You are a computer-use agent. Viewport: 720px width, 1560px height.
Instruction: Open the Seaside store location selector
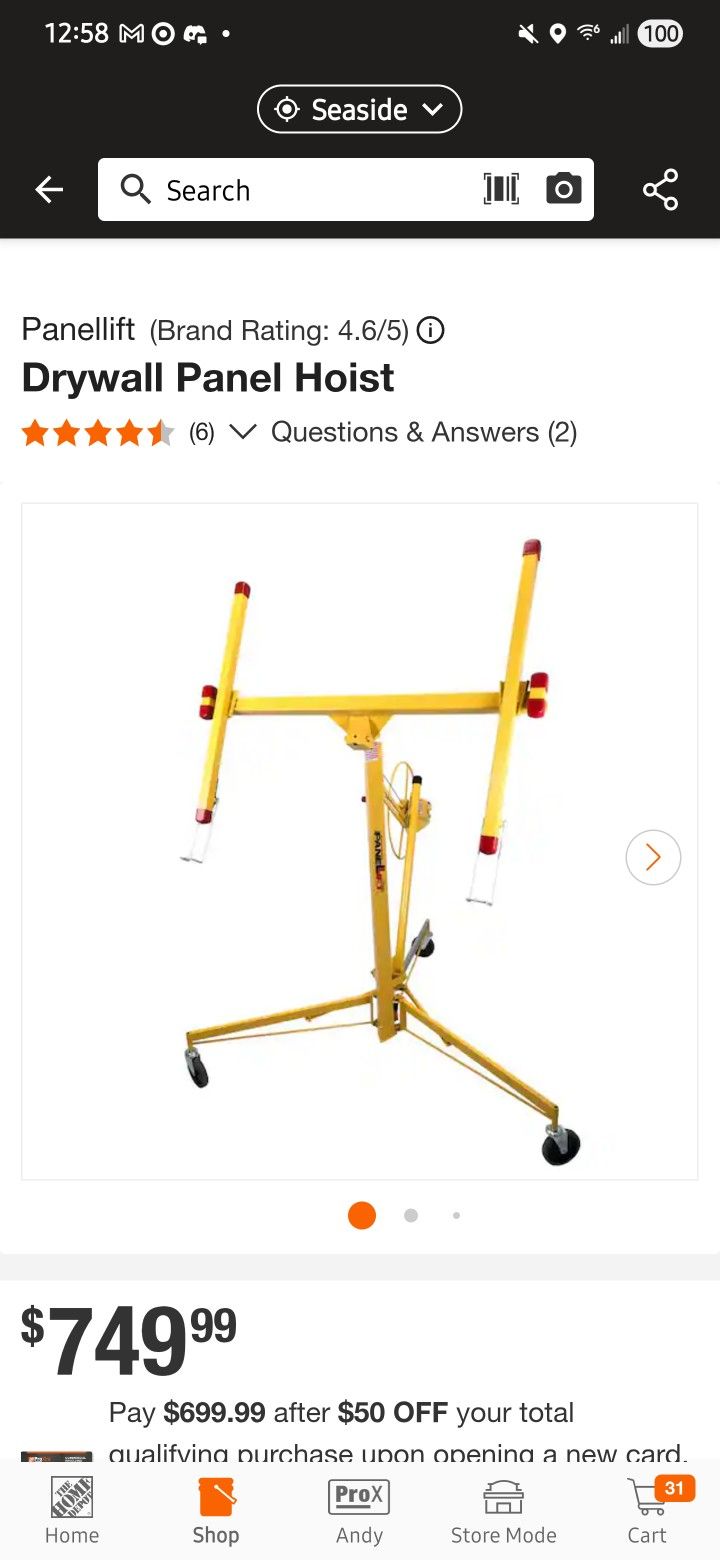[360, 109]
